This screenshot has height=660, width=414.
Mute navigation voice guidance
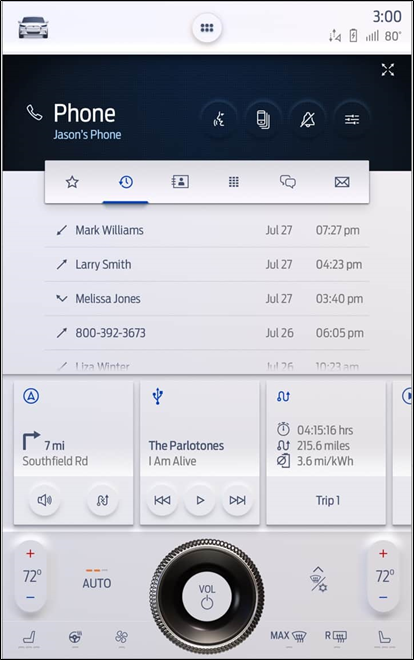pyautogui.click(x=44, y=500)
